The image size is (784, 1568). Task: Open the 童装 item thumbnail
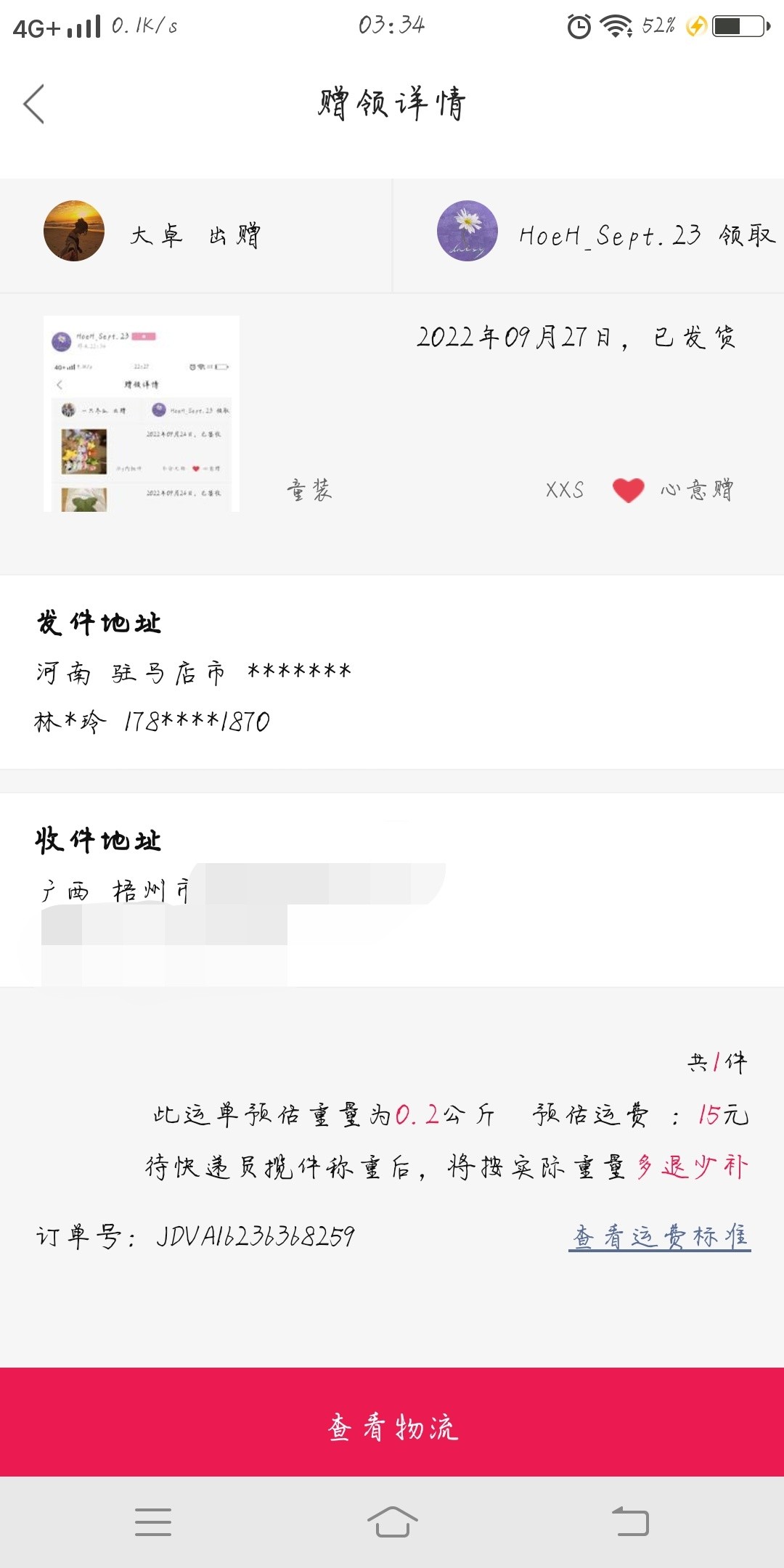point(142,414)
